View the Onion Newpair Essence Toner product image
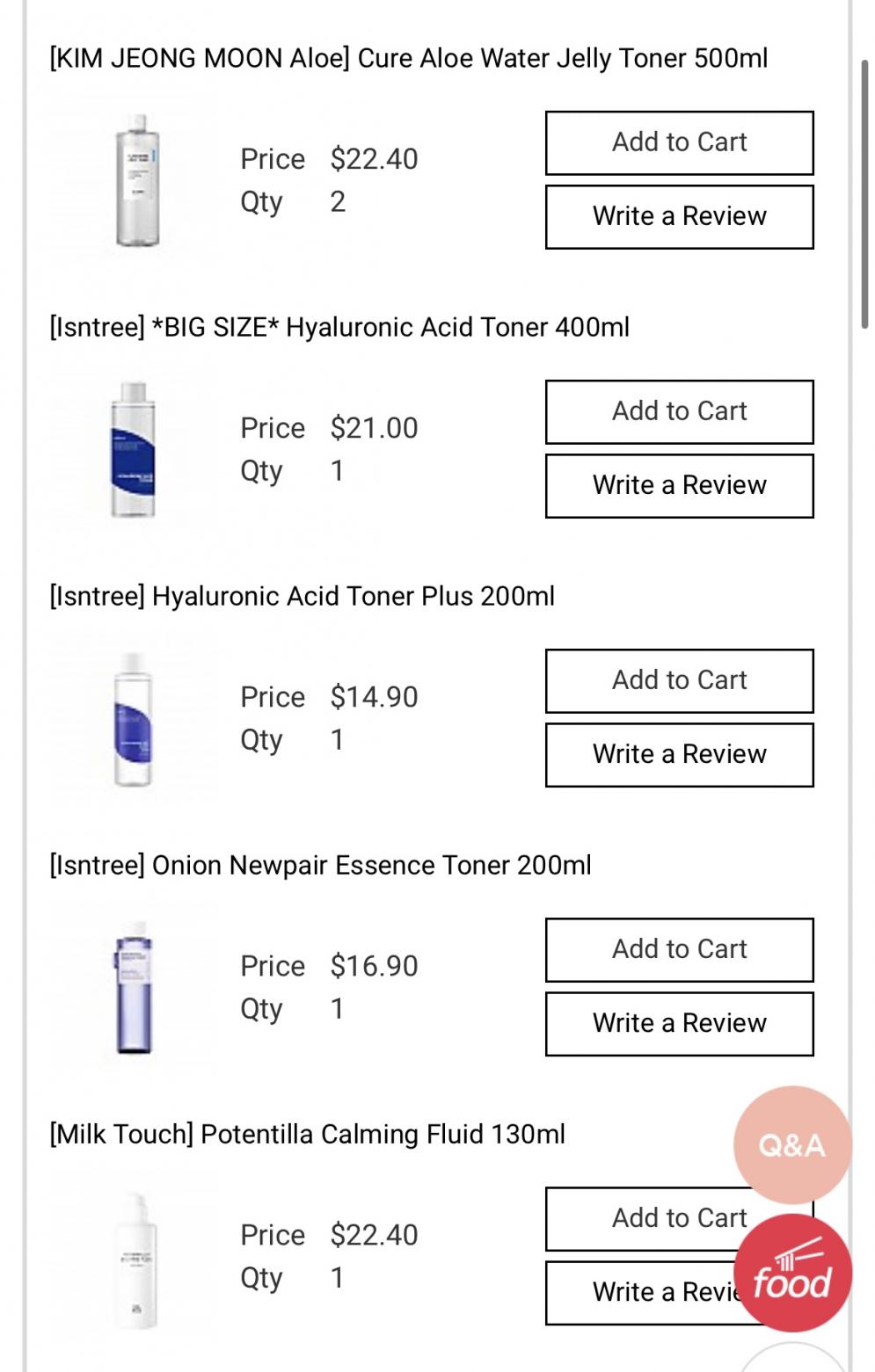This screenshot has height=1372, width=875. coord(133,988)
